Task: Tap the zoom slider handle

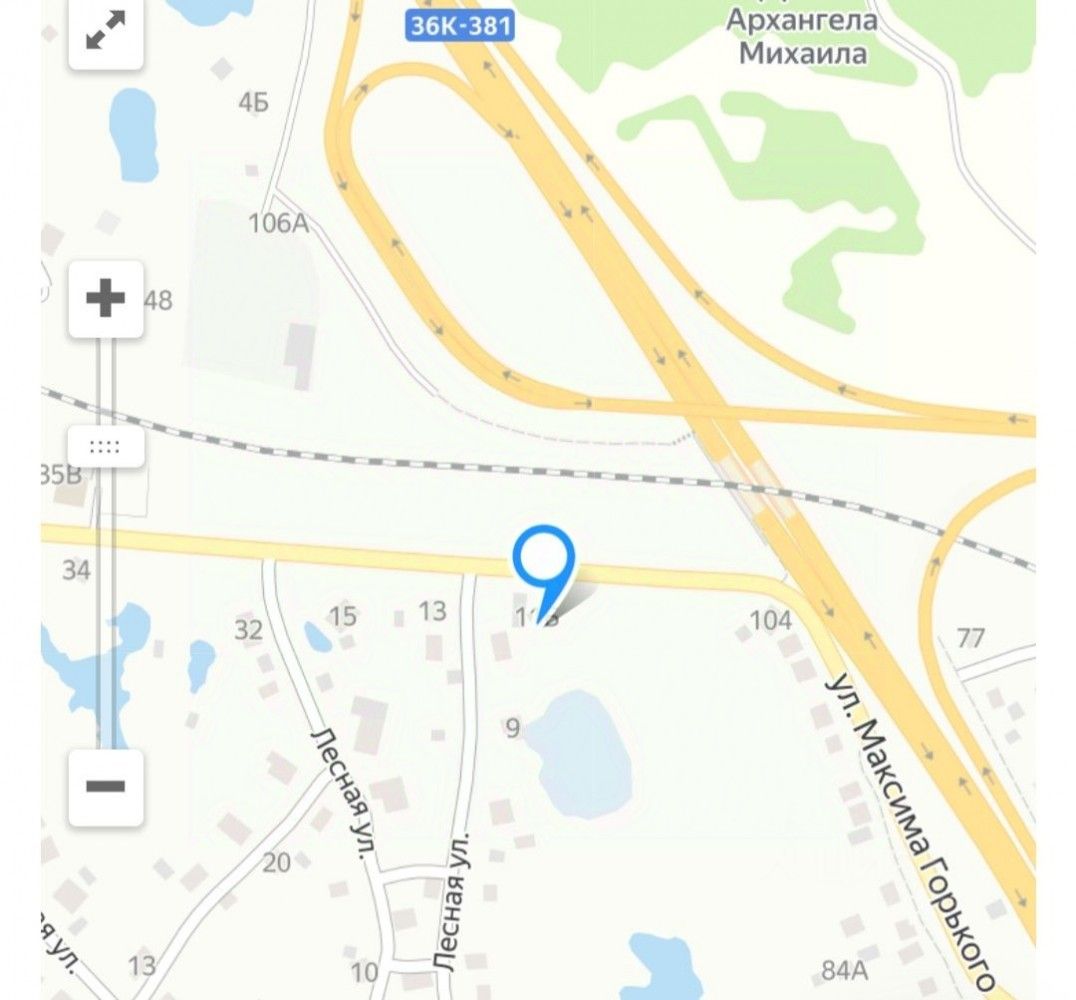Action: (x=105, y=446)
